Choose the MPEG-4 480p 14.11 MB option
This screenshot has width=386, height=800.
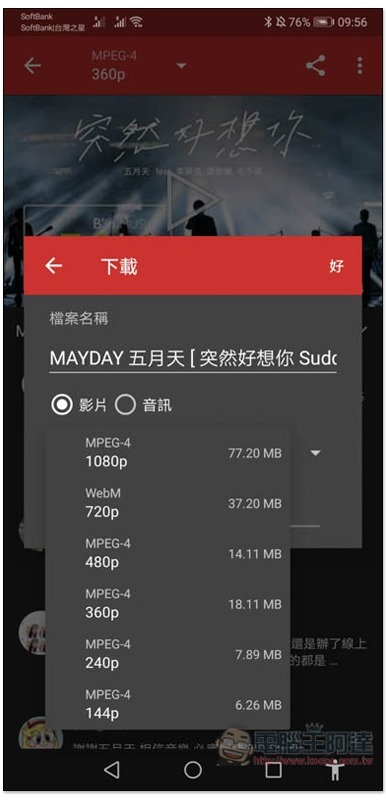(168, 554)
